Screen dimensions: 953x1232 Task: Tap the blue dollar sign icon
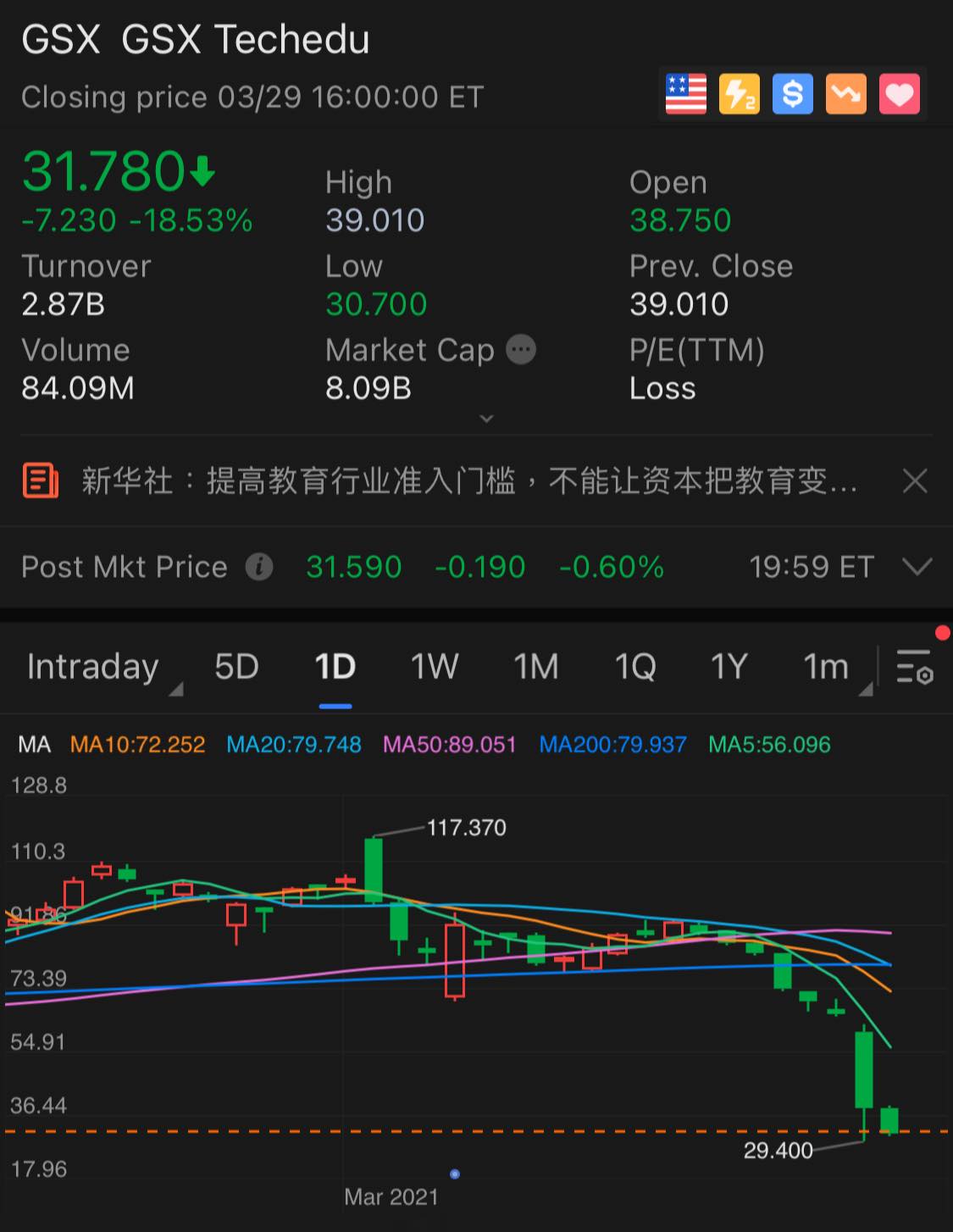793,94
